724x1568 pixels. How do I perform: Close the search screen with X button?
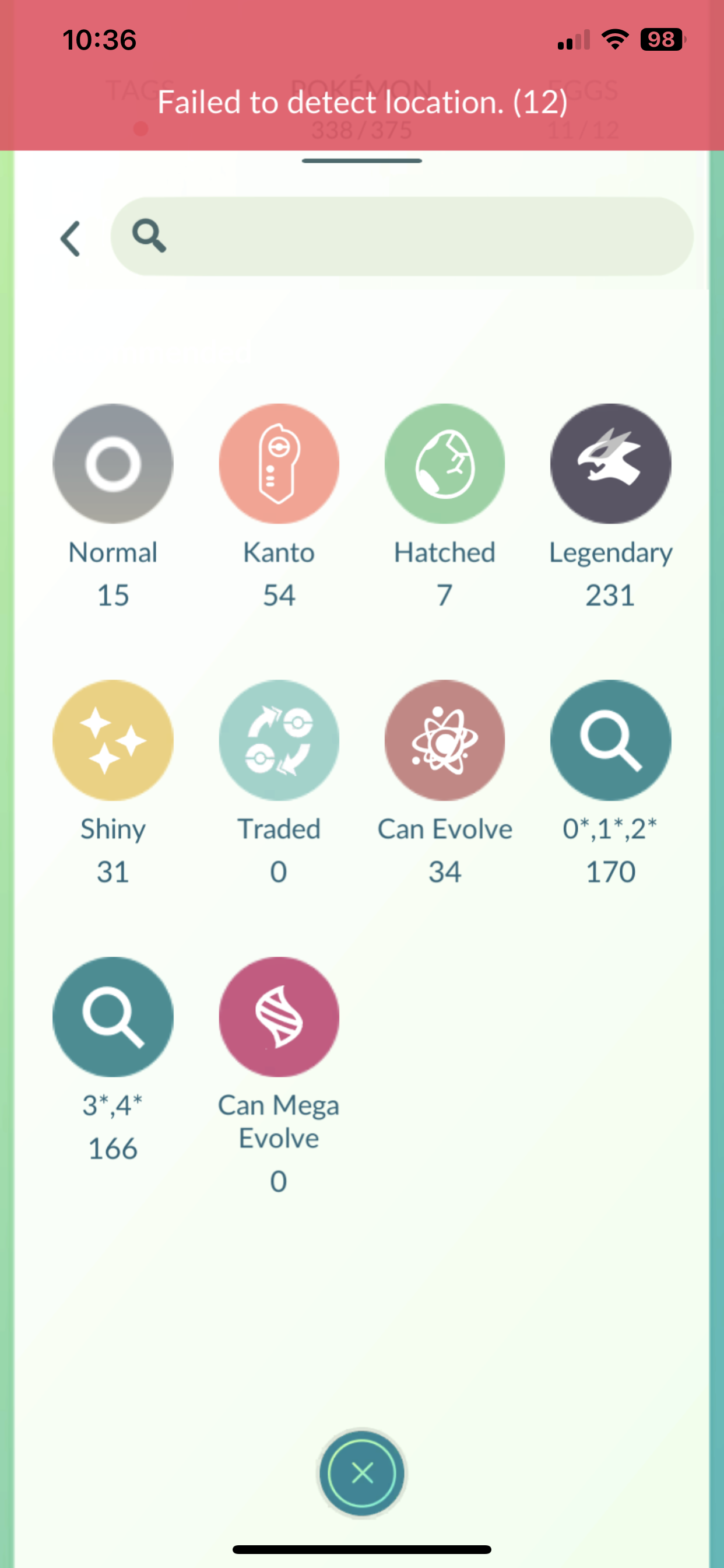click(x=362, y=1473)
